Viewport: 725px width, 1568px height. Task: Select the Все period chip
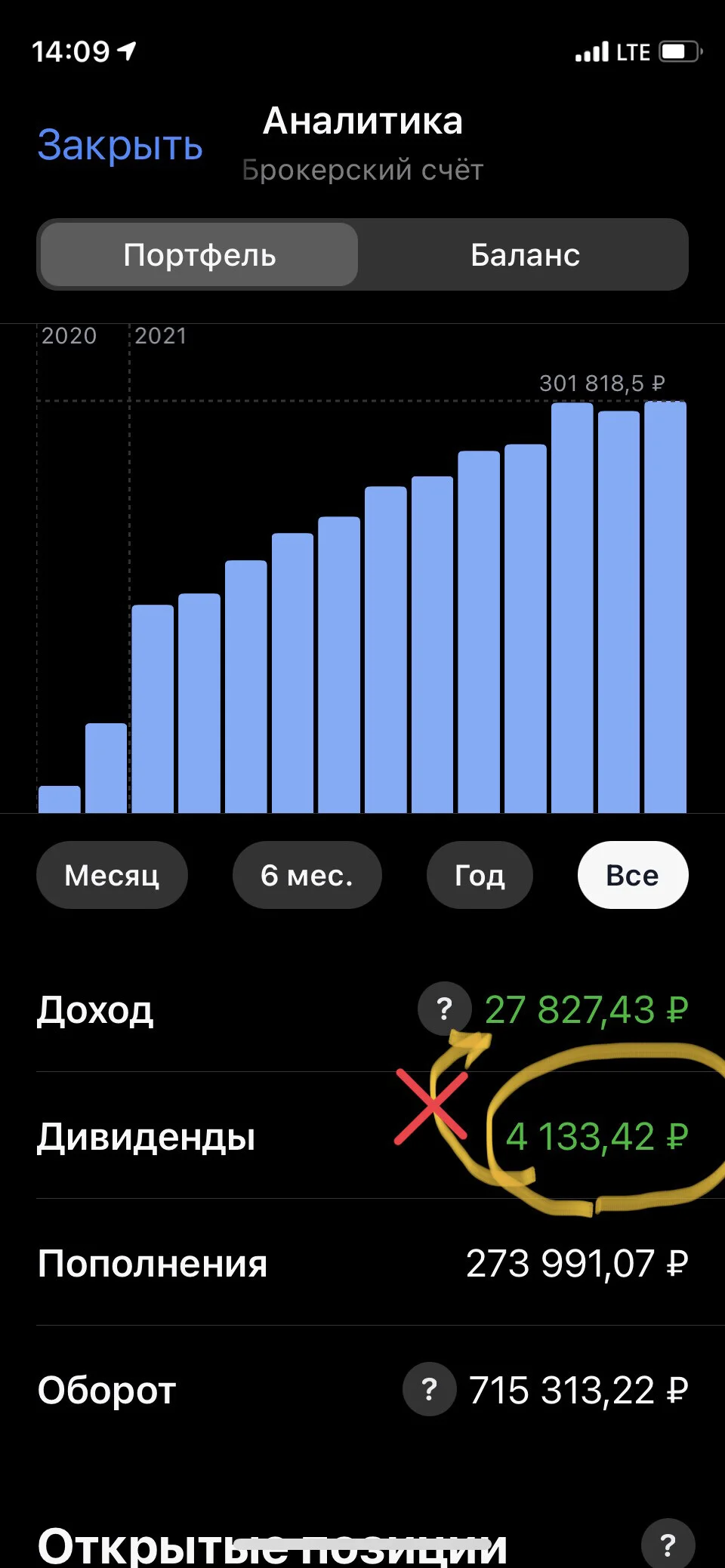point(633,875)
